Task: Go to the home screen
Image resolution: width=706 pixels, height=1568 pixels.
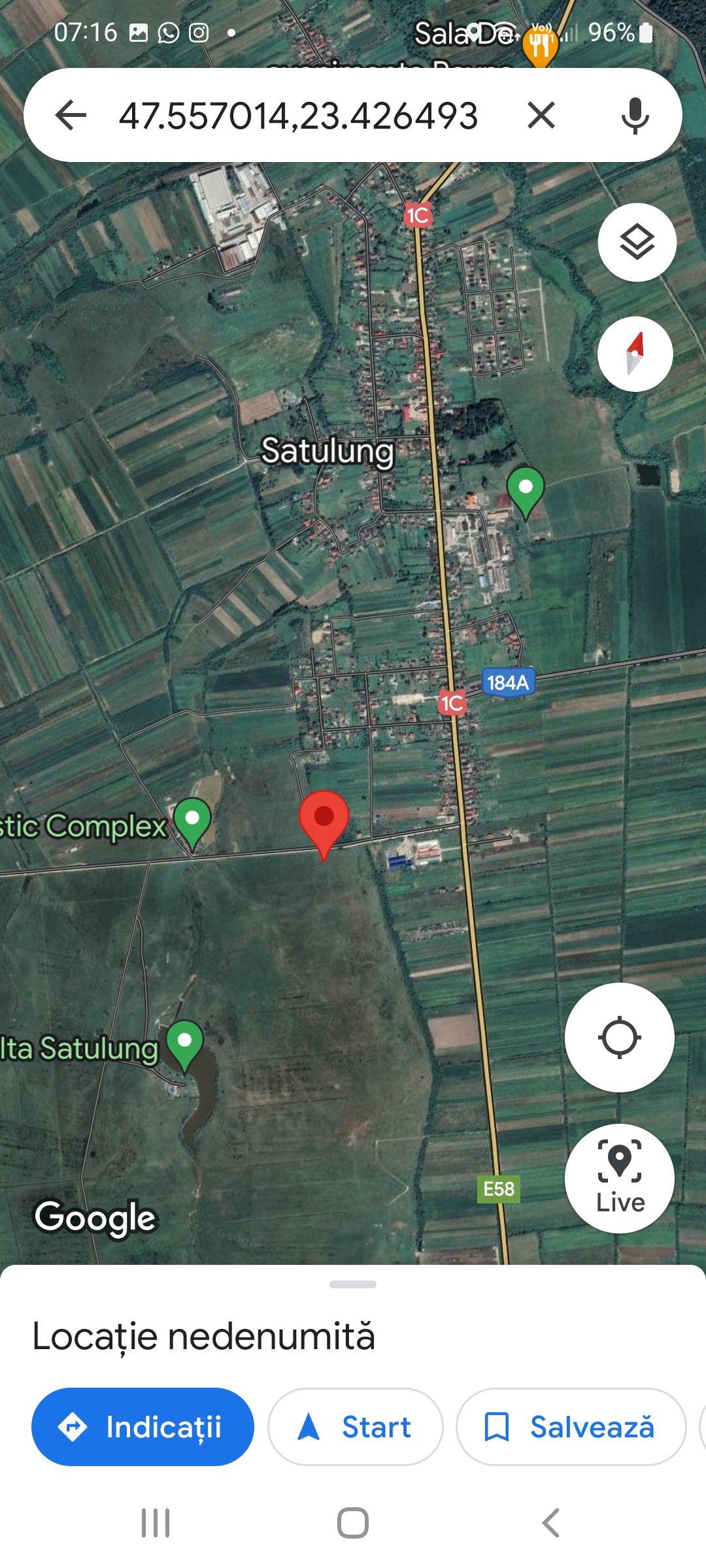Action: coord(353,1523)
